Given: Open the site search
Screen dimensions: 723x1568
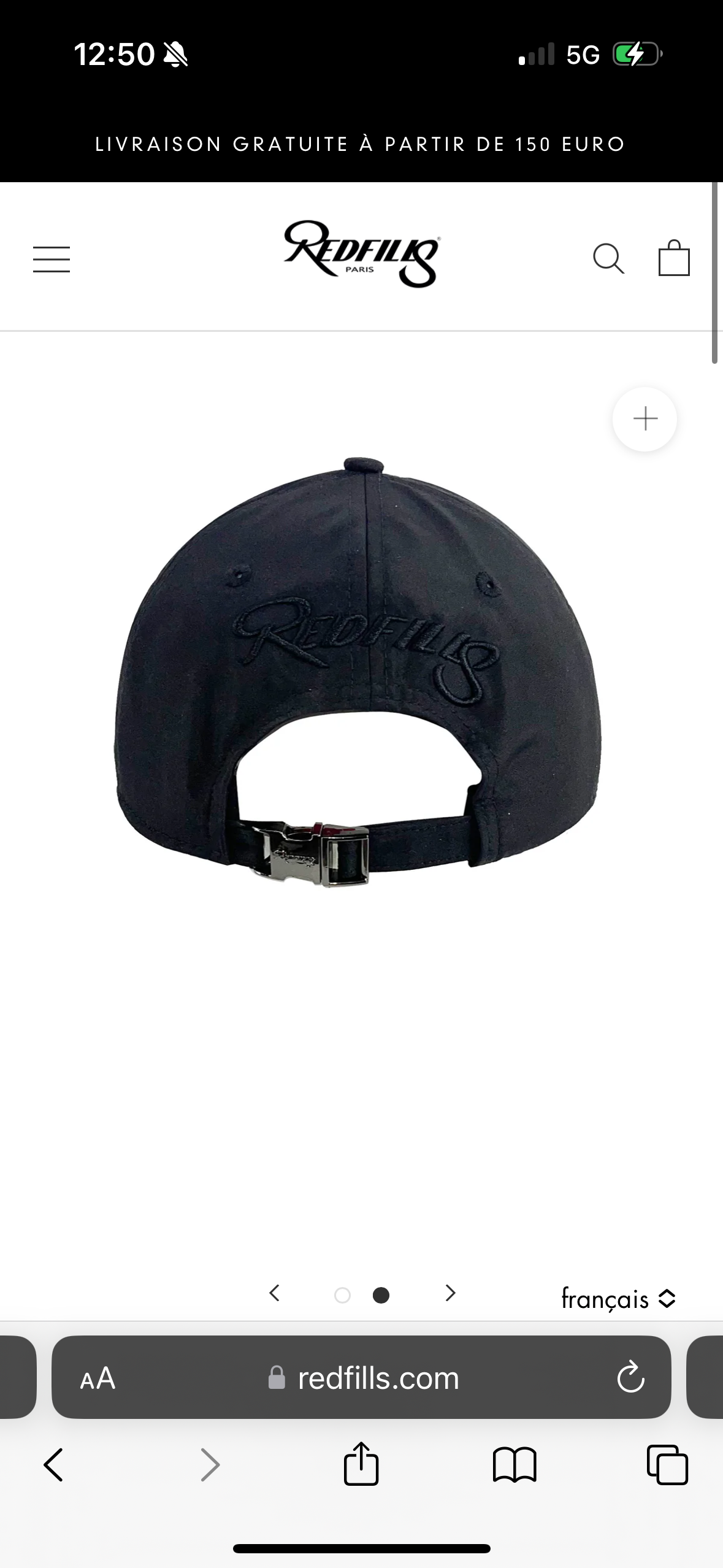Looking at the screenshot, I should [608, 258].
